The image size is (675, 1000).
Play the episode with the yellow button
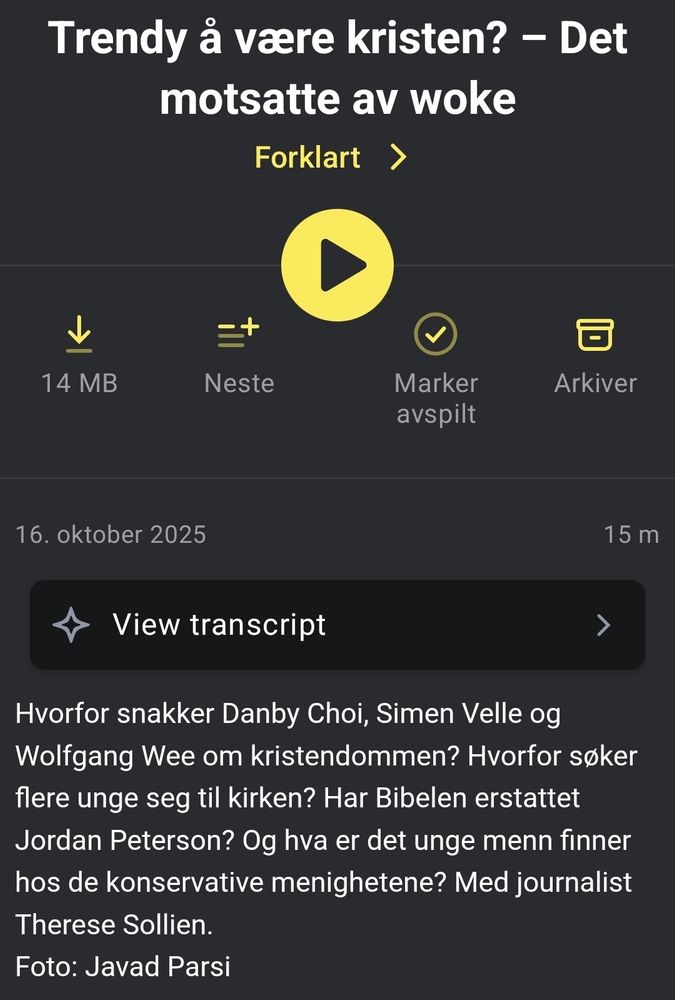(337, 265)
